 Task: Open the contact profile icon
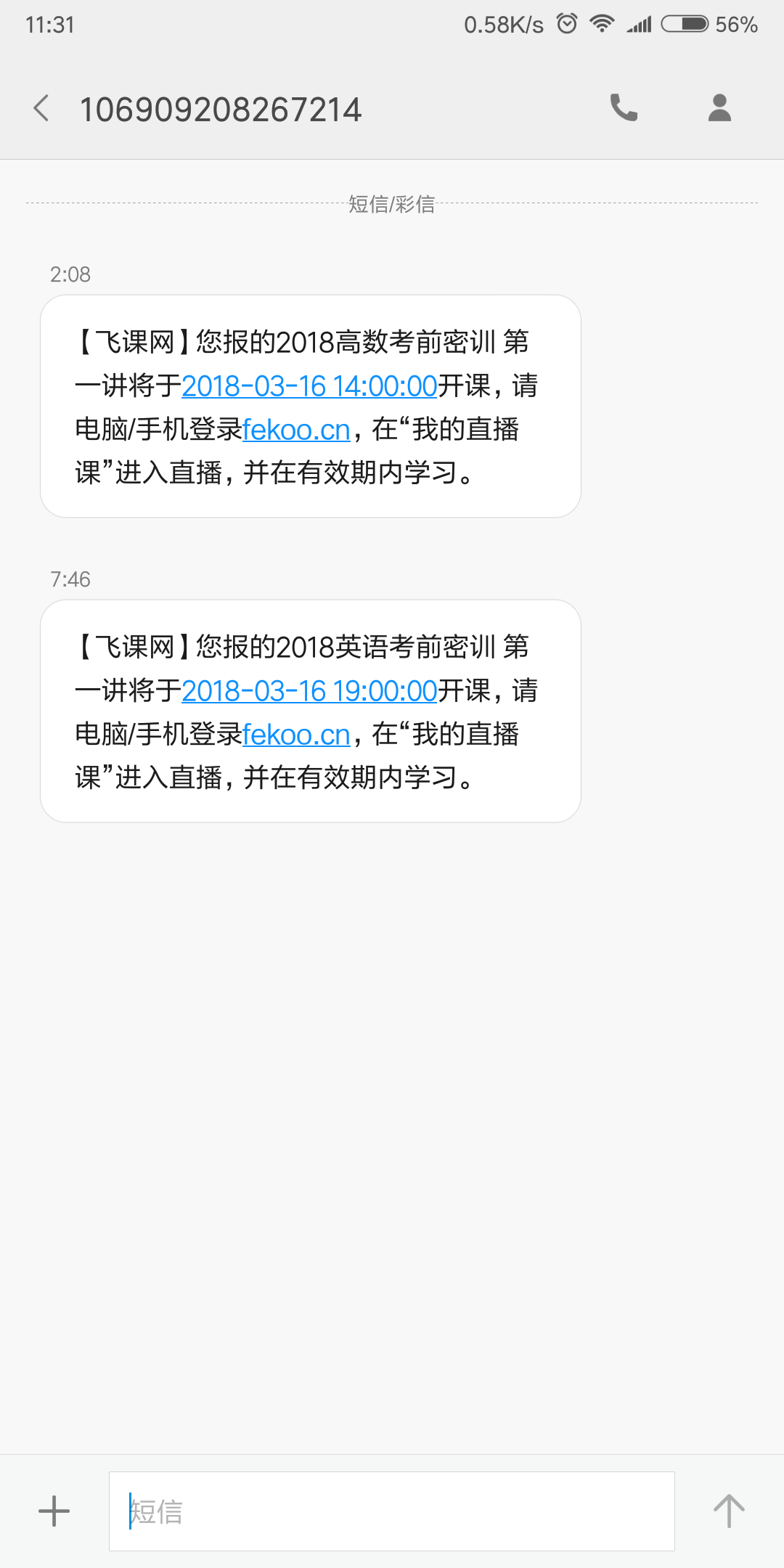coord(719,108)
